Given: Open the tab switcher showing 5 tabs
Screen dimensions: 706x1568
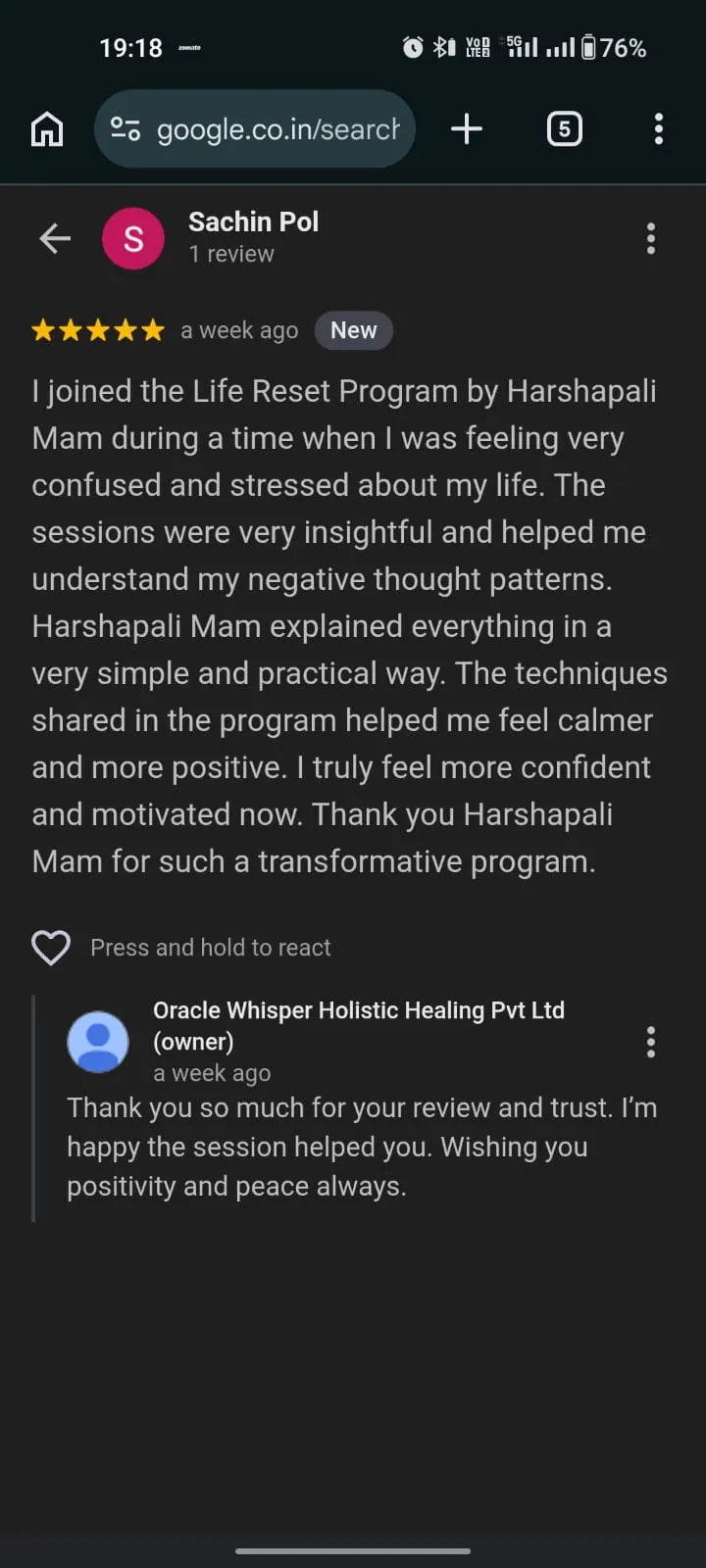Looking at the screenshot, I should point(564,129).
